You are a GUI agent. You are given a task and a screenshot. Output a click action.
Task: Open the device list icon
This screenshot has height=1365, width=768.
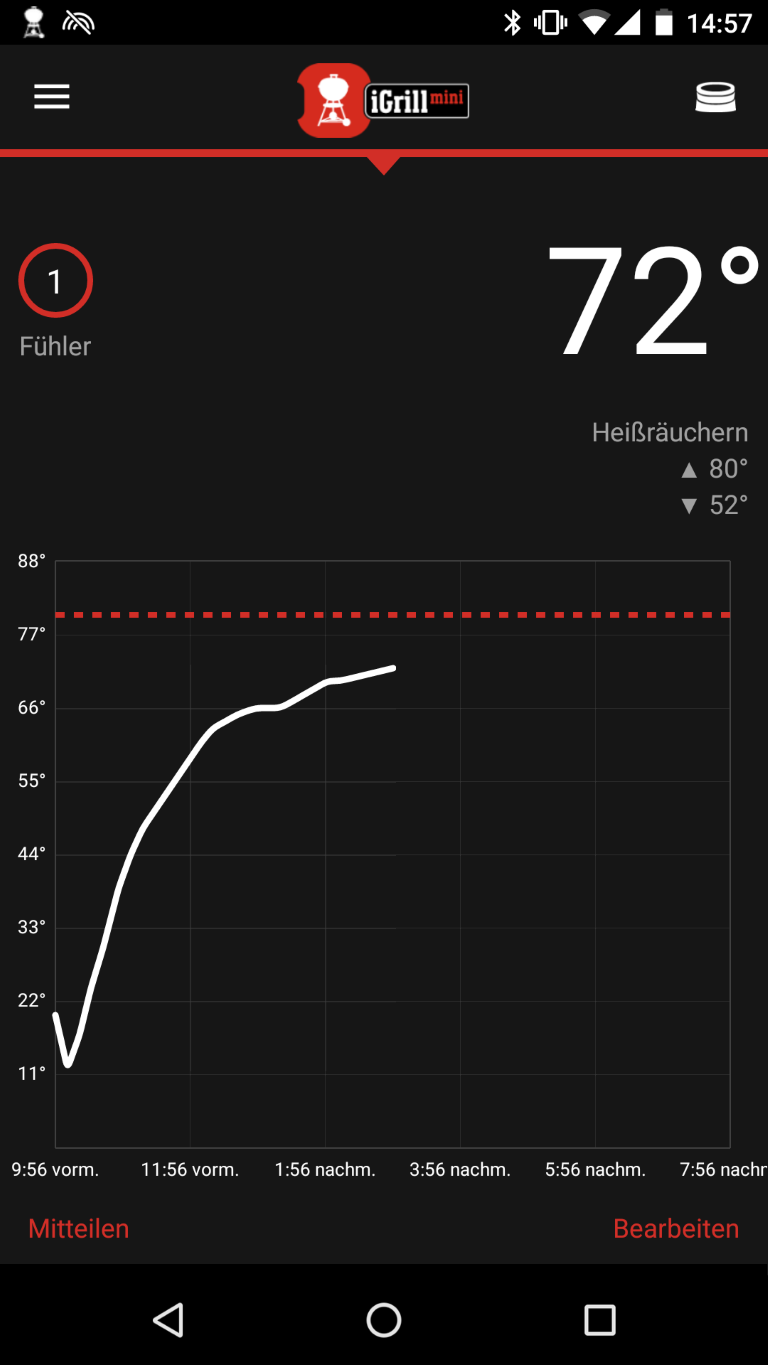716,97
